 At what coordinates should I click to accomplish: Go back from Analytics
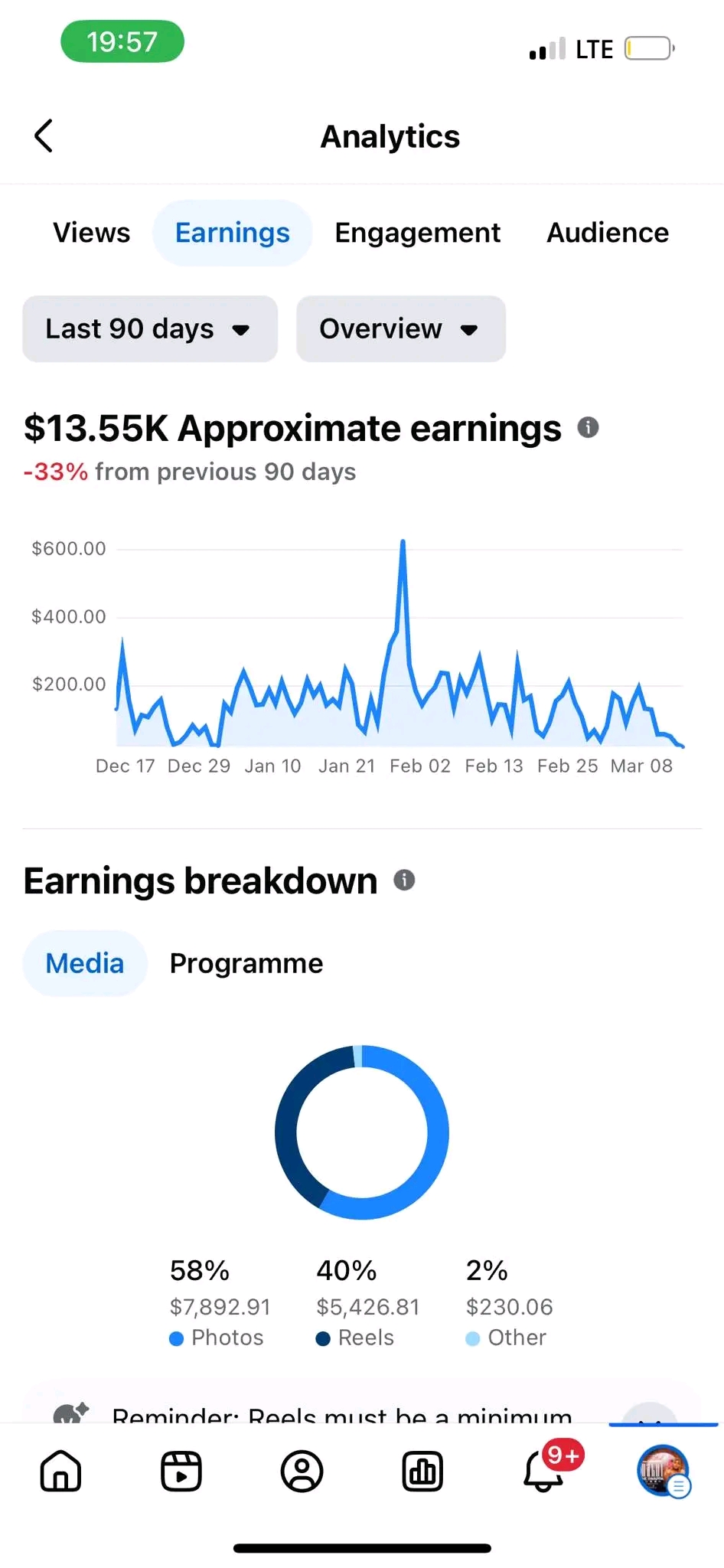tap(44, 136)
